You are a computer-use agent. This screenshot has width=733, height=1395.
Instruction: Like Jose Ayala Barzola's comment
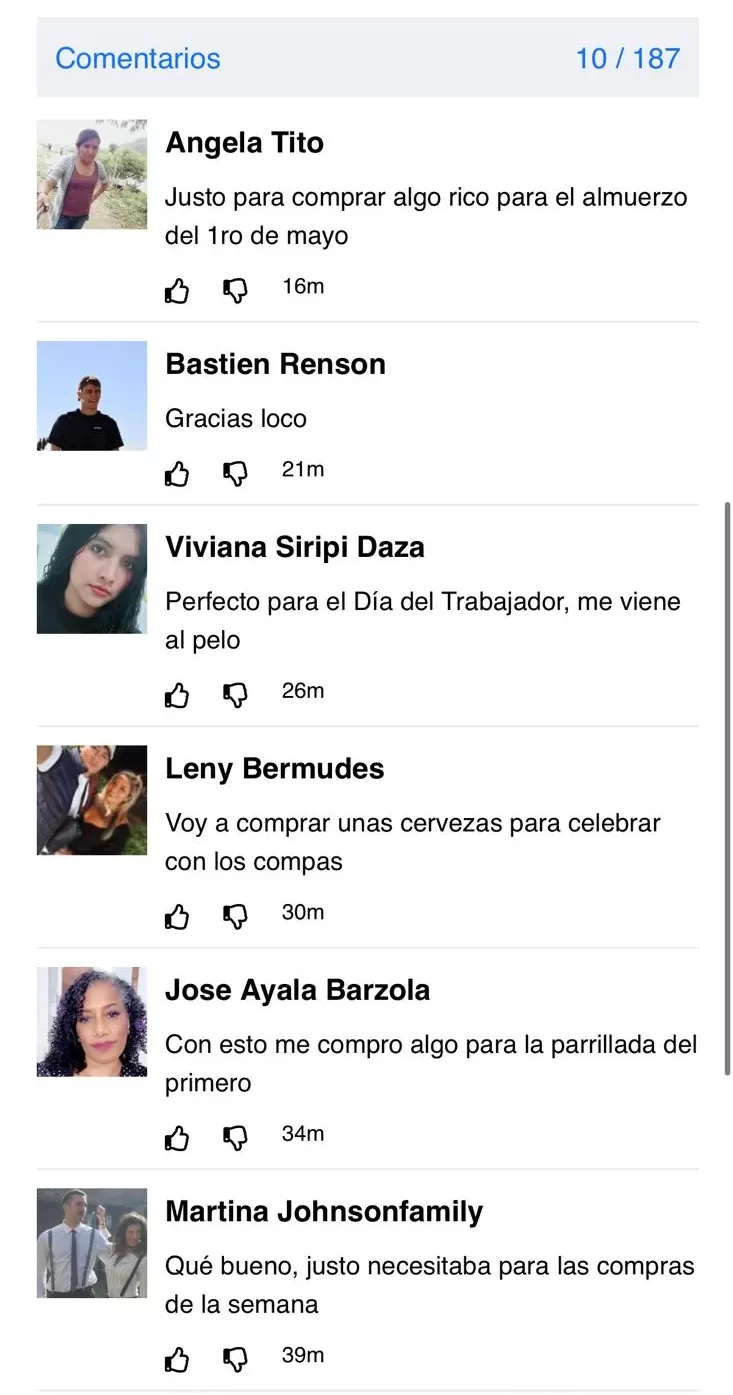177,1138
